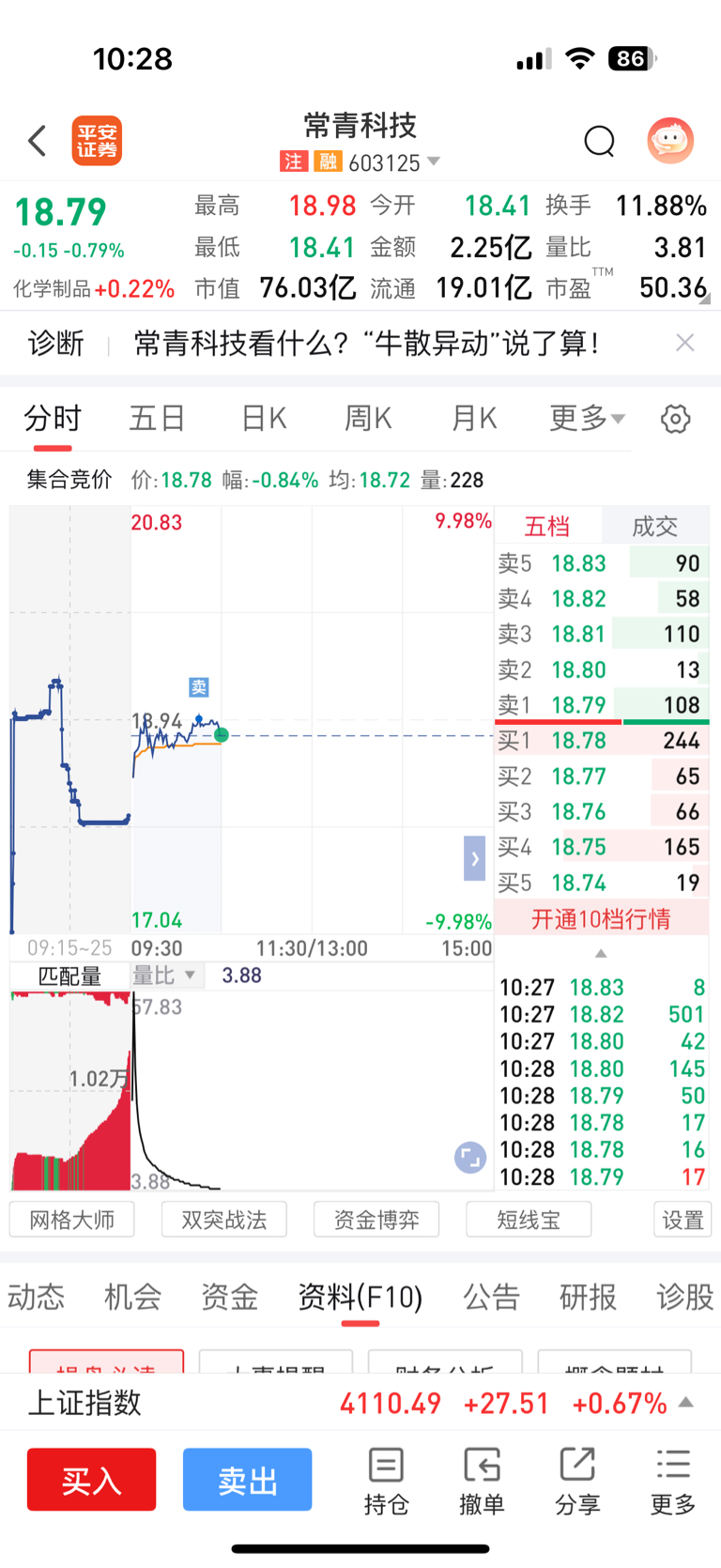Tap the blue 卖出 button
Viewport: 721px width, 1568px height.
(x=247, y=1480)
